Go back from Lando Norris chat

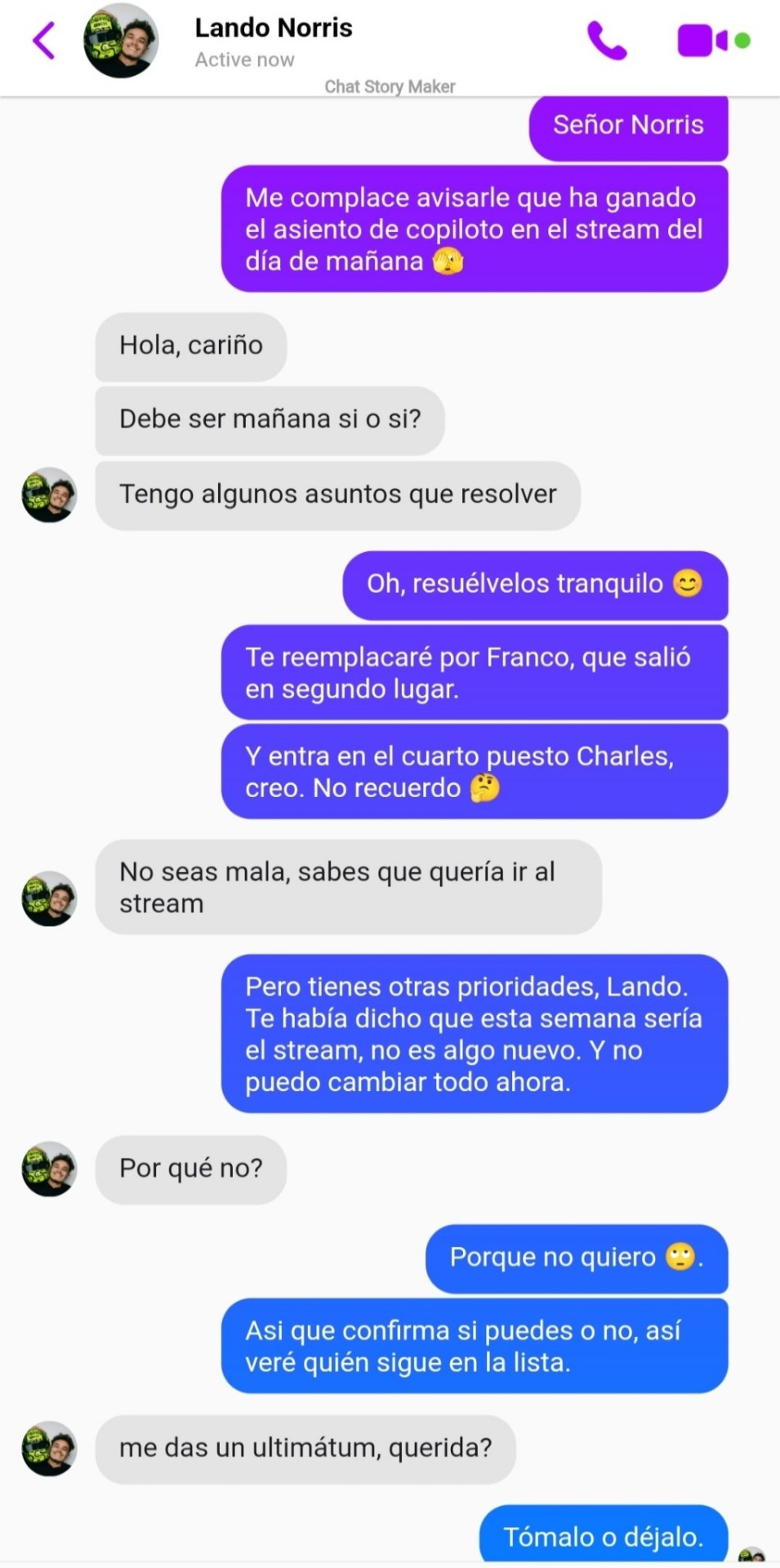click(44, 40)
